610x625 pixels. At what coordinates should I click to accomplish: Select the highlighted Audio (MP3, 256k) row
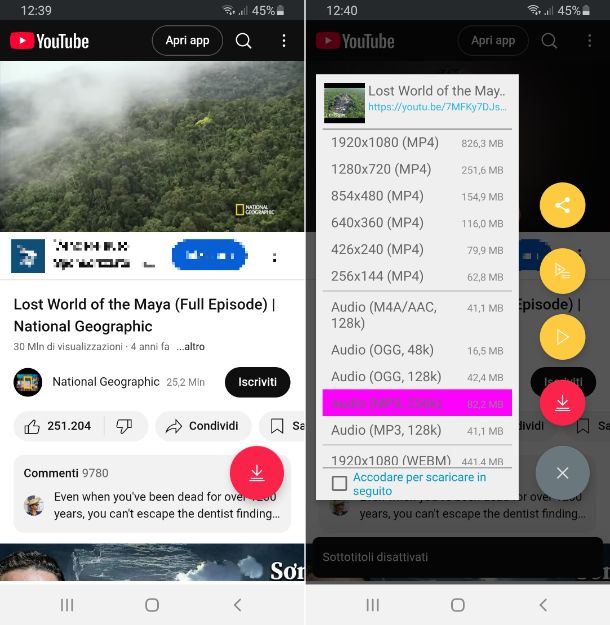point(417,403)
